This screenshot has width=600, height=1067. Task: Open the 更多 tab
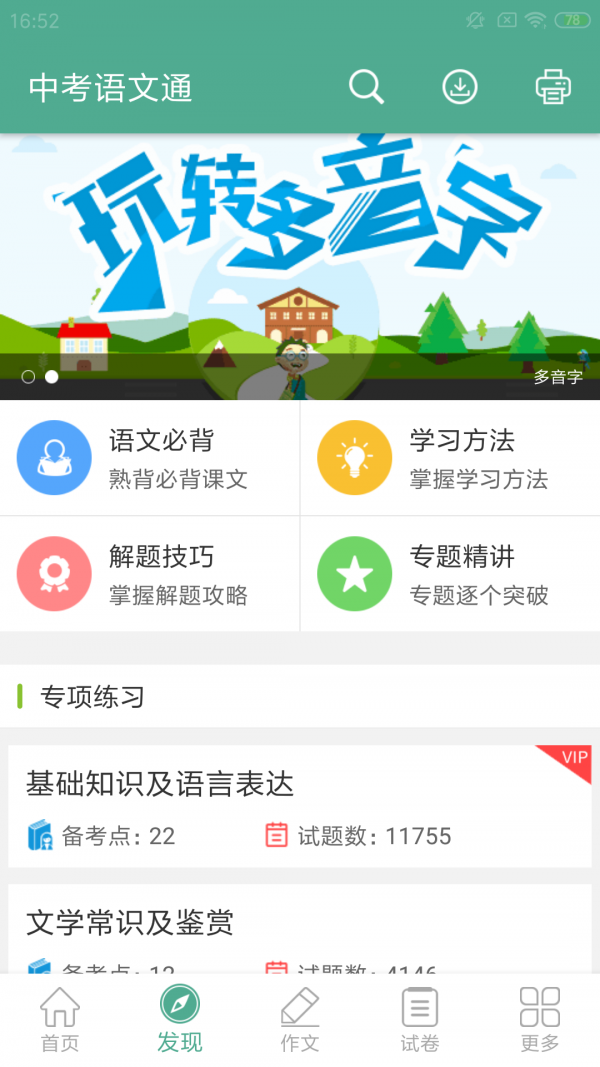(540, 1020)
